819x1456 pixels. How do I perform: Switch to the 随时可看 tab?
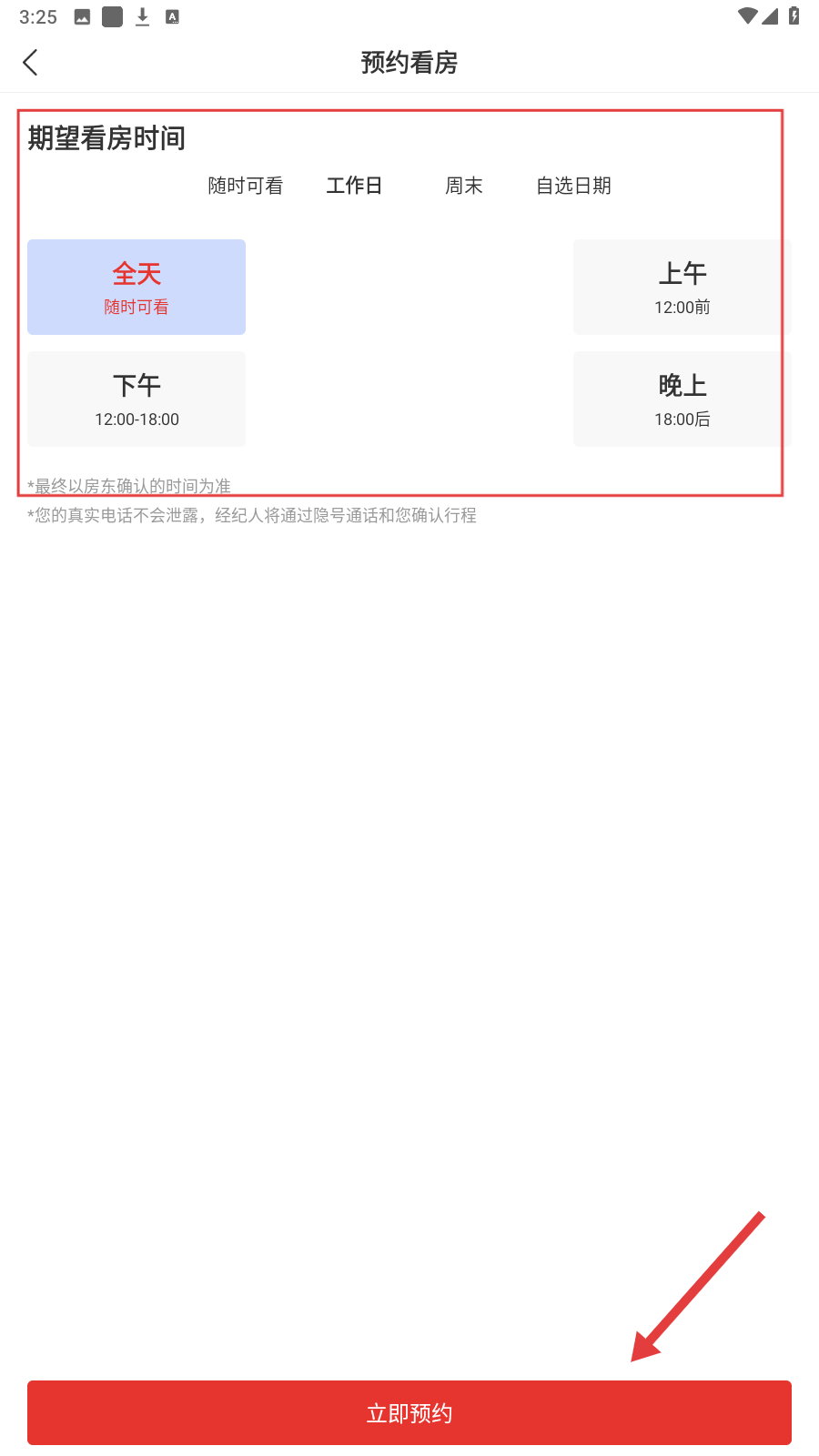point(246,186)
